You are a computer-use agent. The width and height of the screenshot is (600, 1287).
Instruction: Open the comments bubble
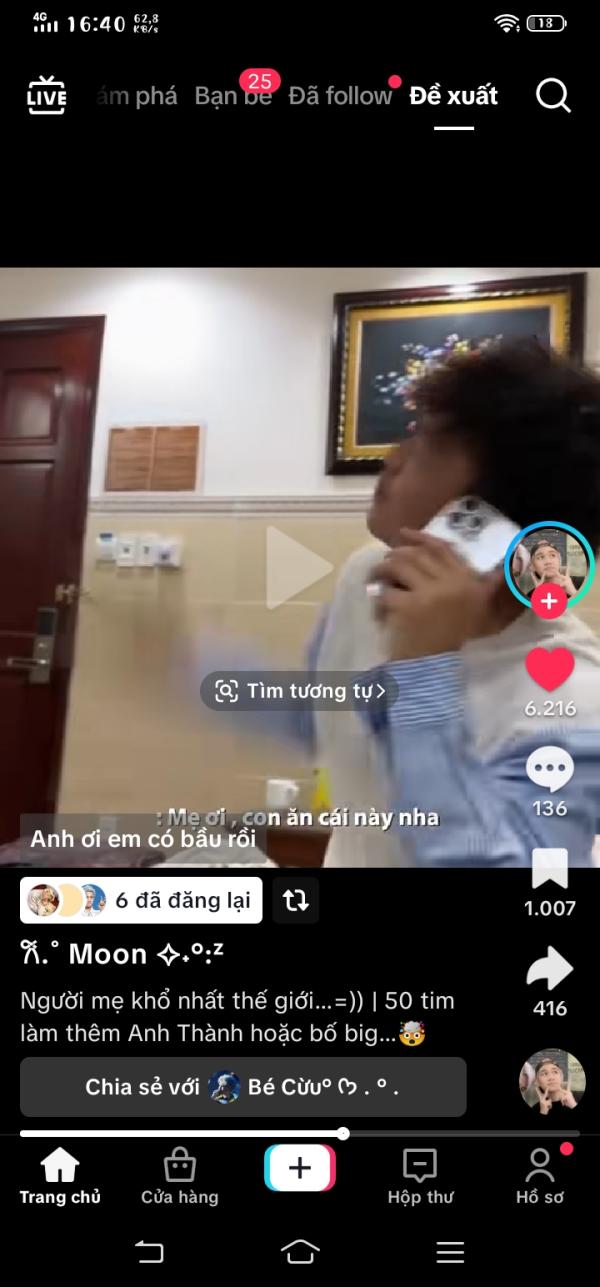[550, 771]
